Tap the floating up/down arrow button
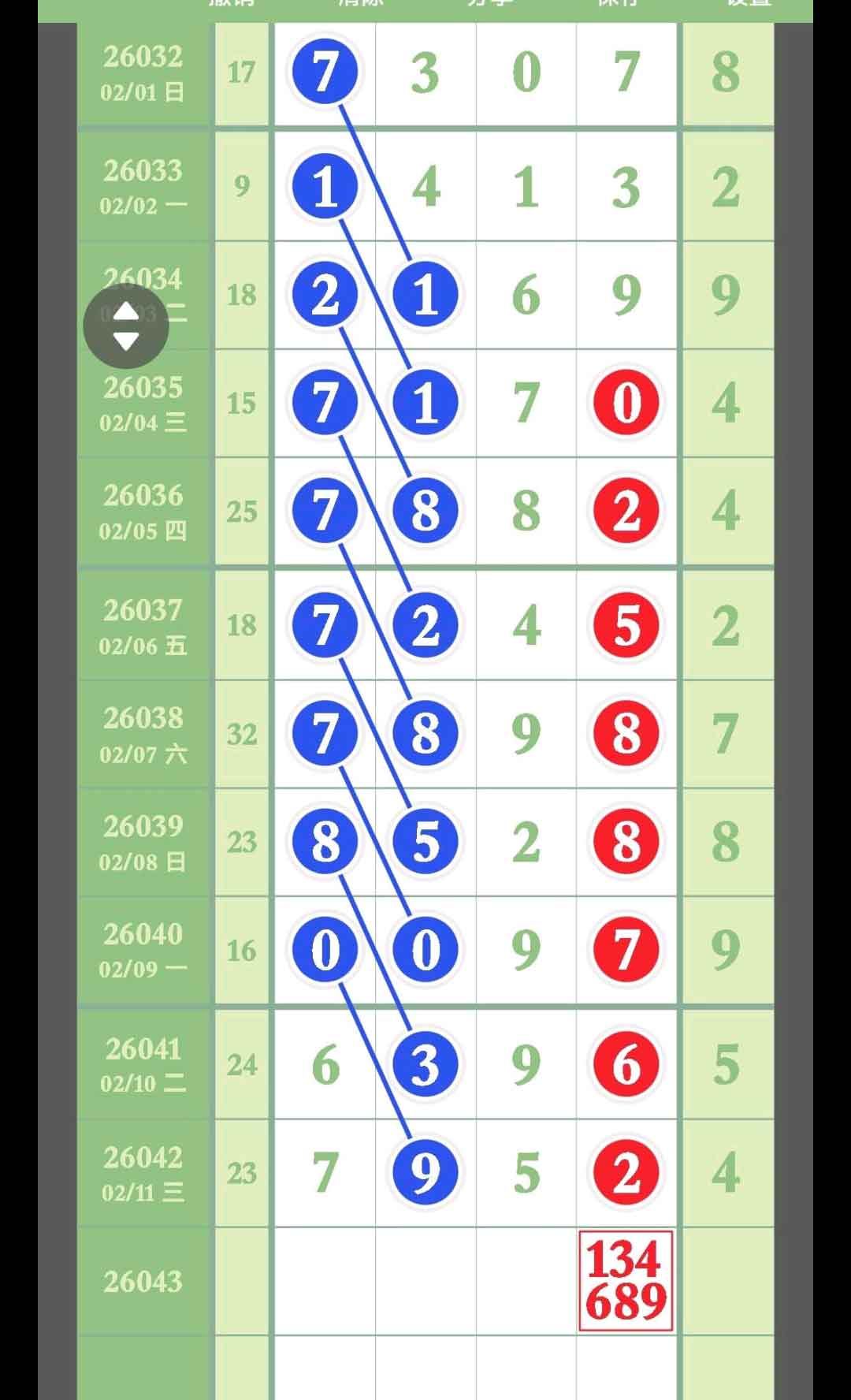 coord(126,326)
